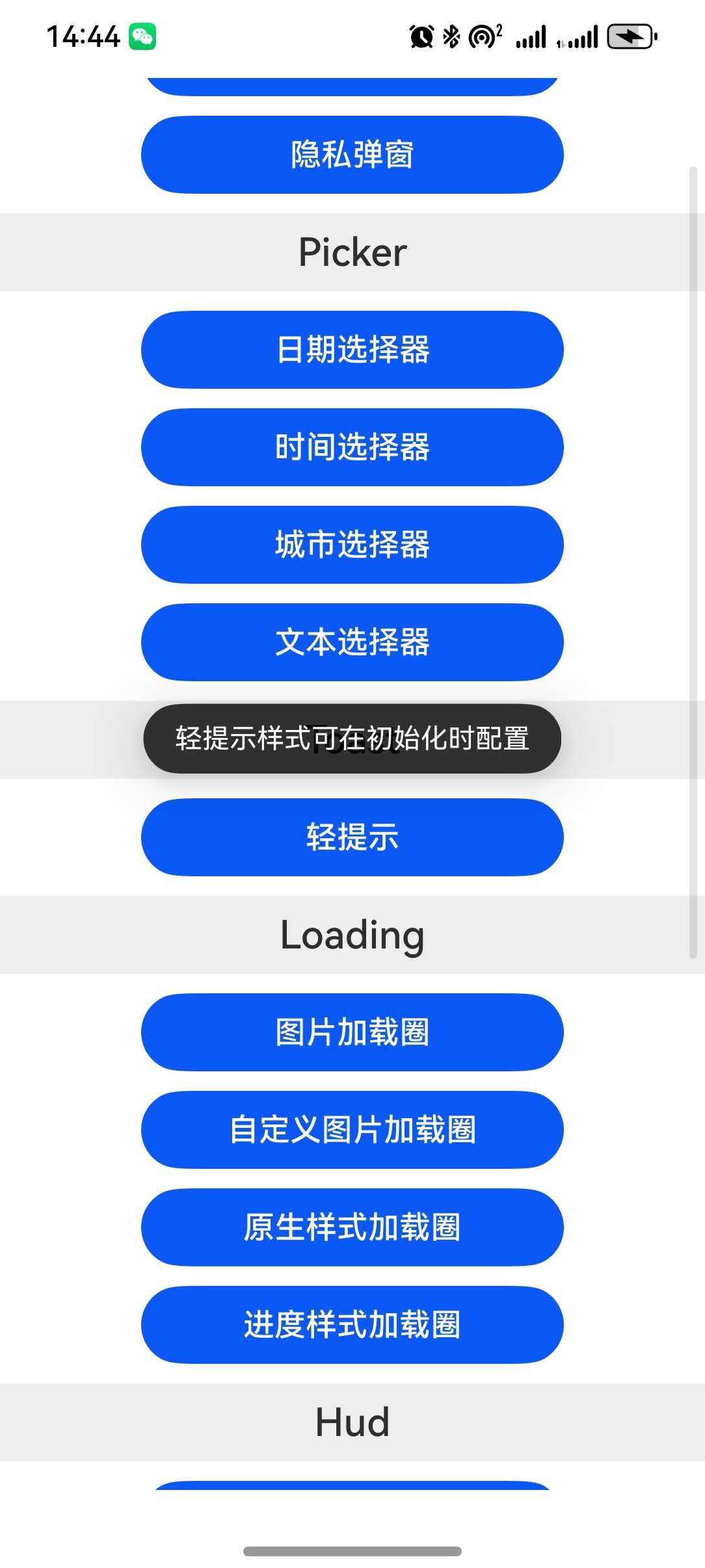Start the 自定义图片加载圈 custom spinner
This screenshot has height=1568, width=705.
(x=352, y=1130)
